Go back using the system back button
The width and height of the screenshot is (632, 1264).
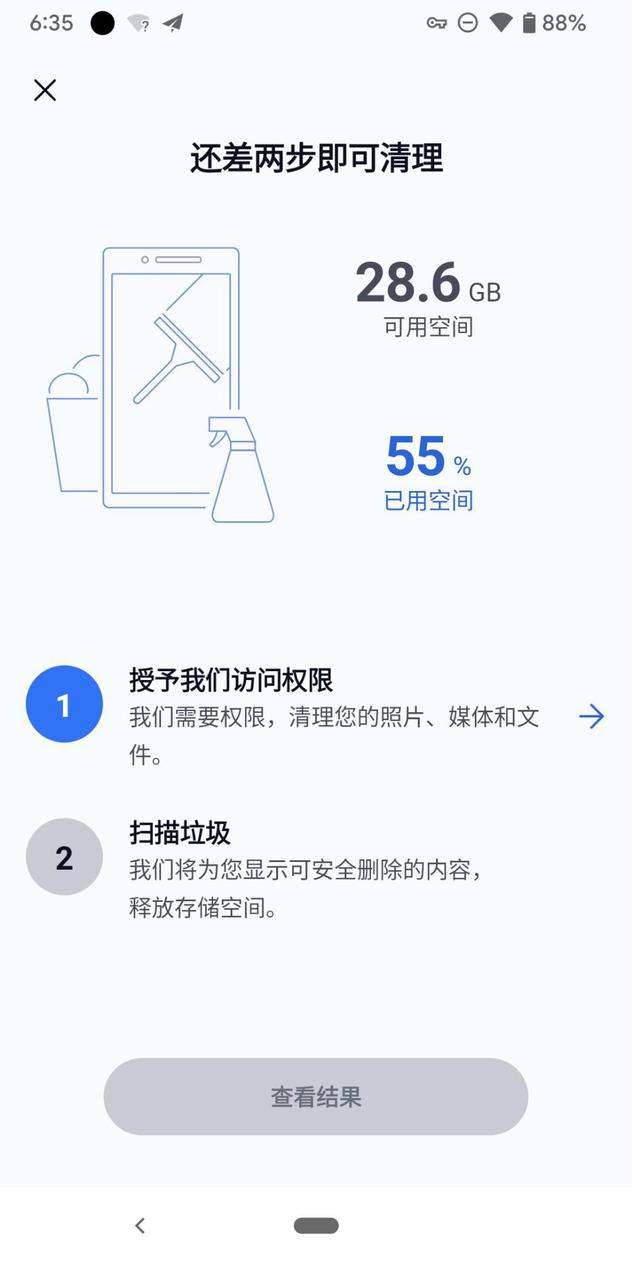pos(140,1225)
